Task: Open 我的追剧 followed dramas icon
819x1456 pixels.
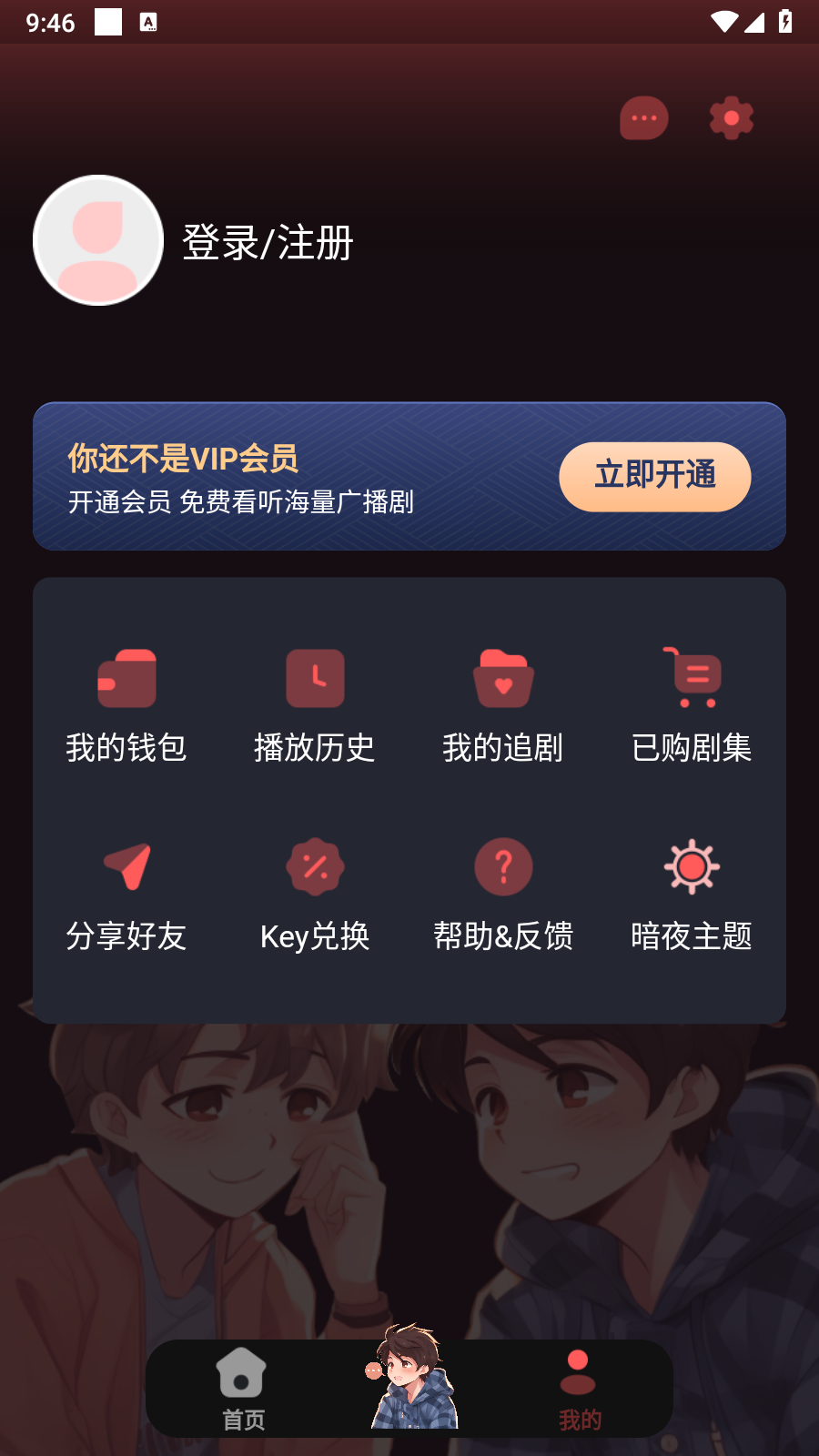Action: (504, 679)
